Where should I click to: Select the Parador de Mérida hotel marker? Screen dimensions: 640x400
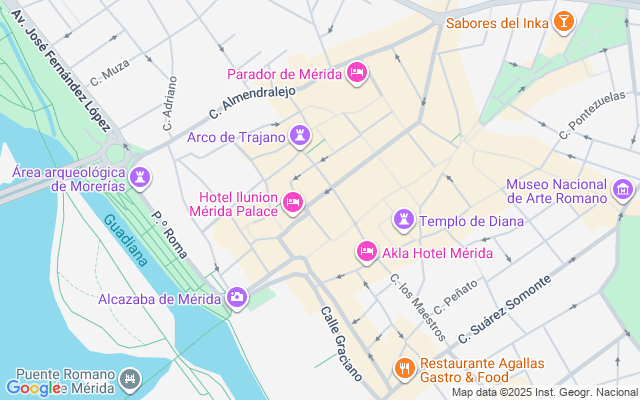[x=358, y=72]
